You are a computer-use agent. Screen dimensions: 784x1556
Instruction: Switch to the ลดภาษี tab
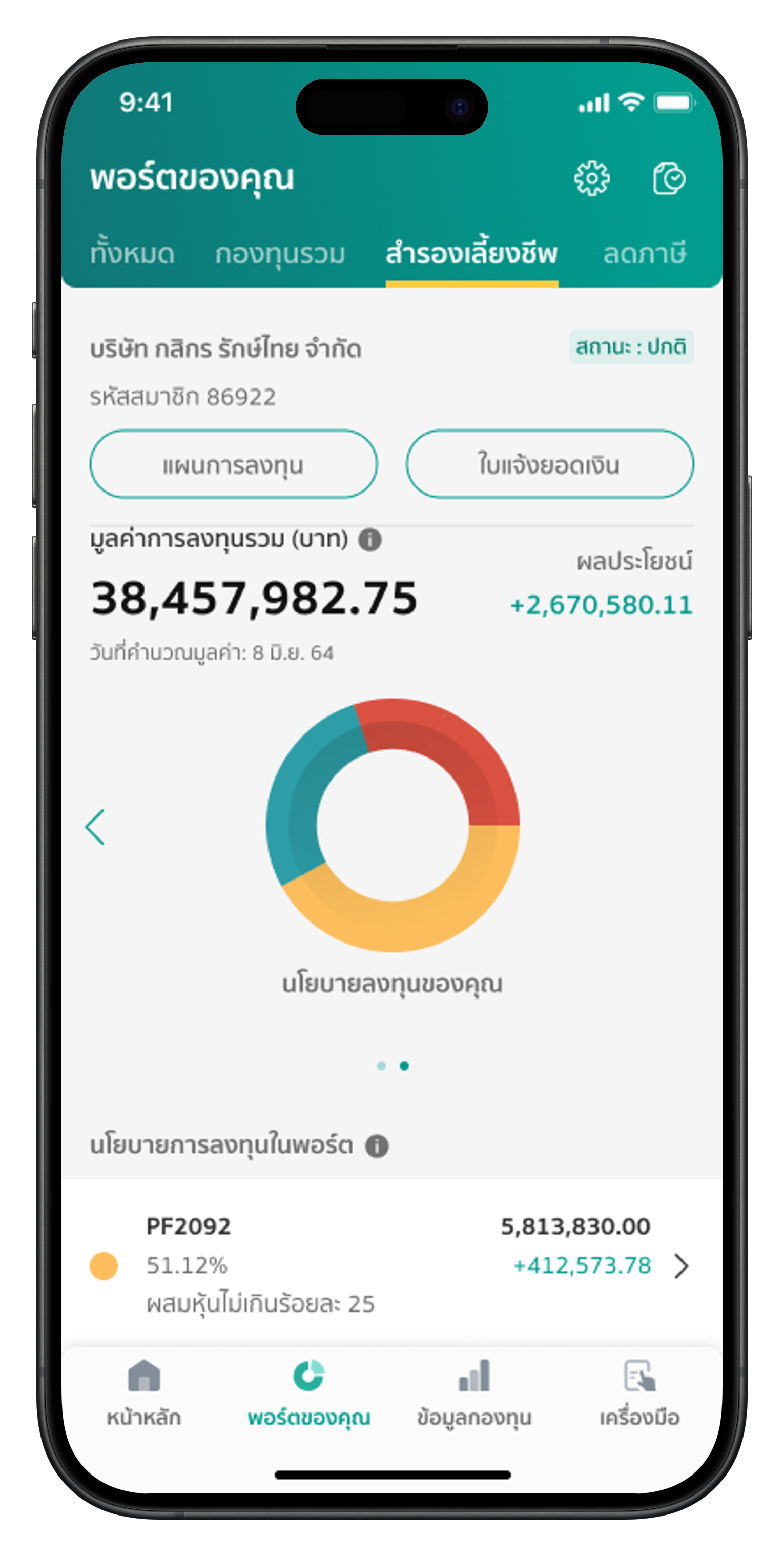645,253
